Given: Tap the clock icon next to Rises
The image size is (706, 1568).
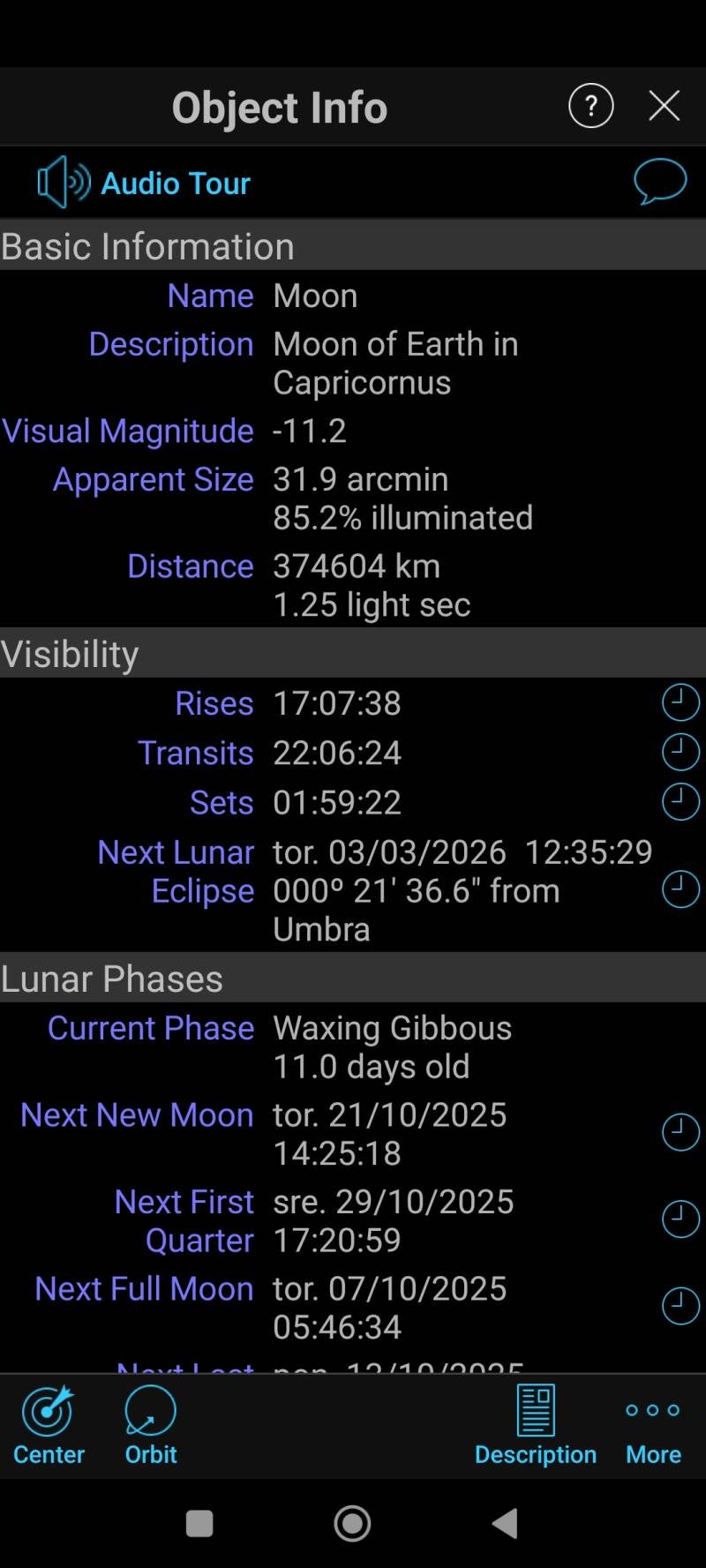Looking at the screenshot, I should coord(680,703).
